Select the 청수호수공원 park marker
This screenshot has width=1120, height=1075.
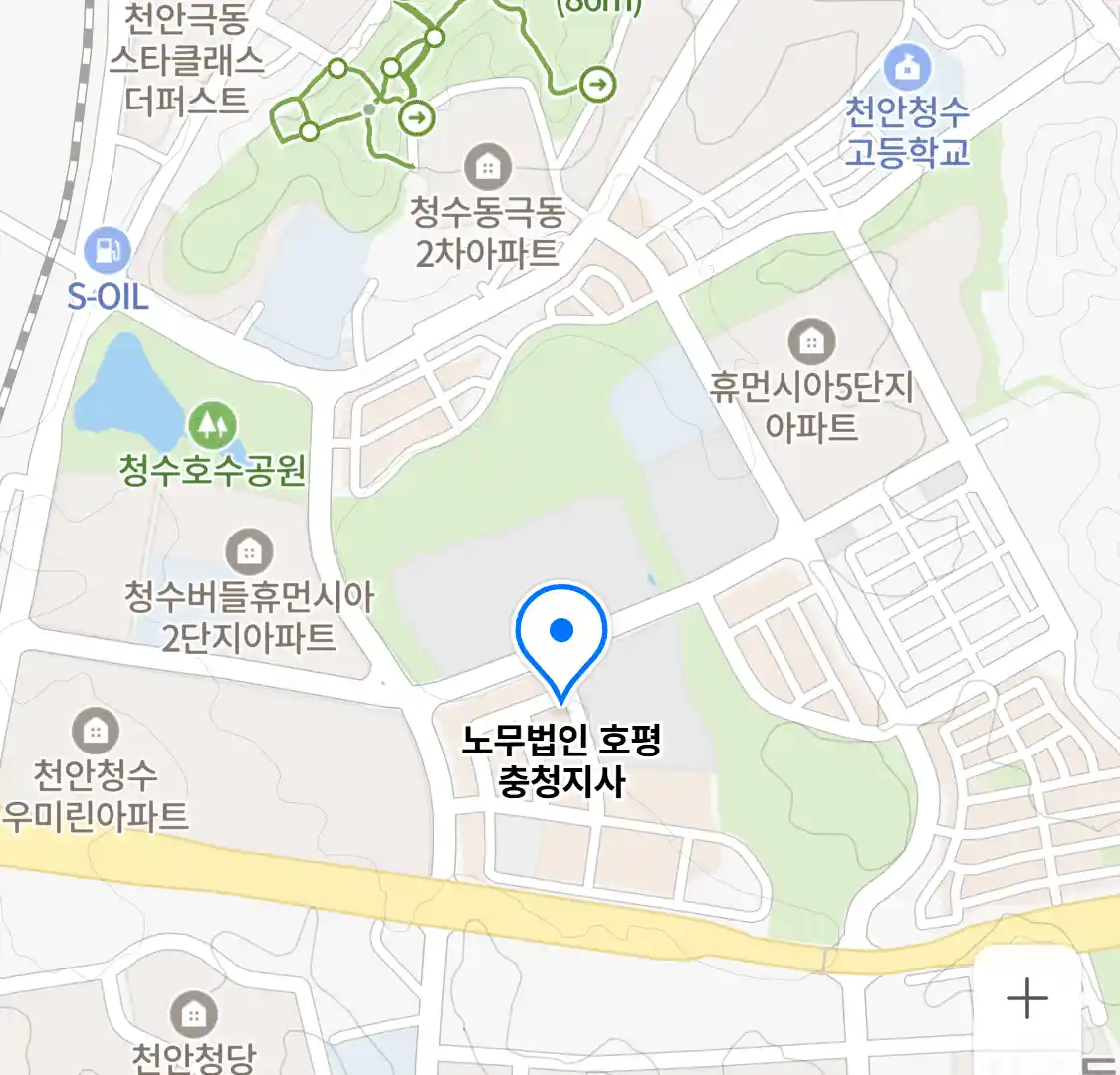coord(212,426)
